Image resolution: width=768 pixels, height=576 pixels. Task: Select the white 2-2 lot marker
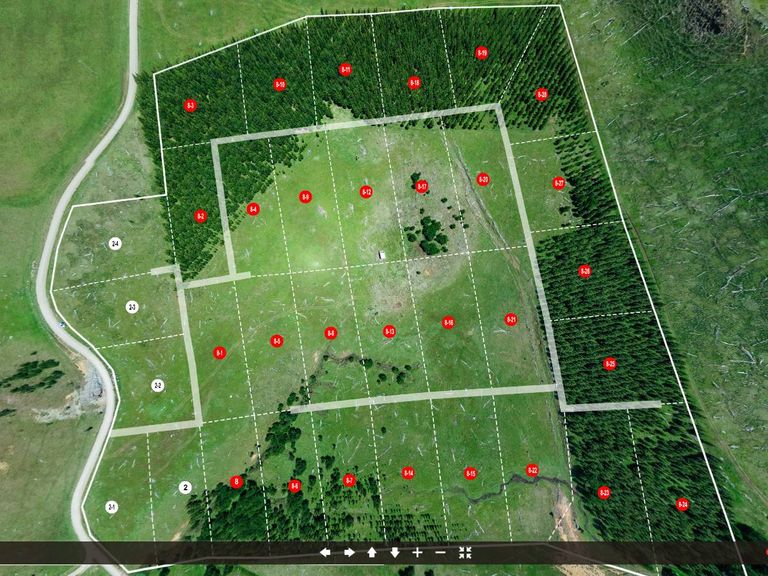coord(157,385)
